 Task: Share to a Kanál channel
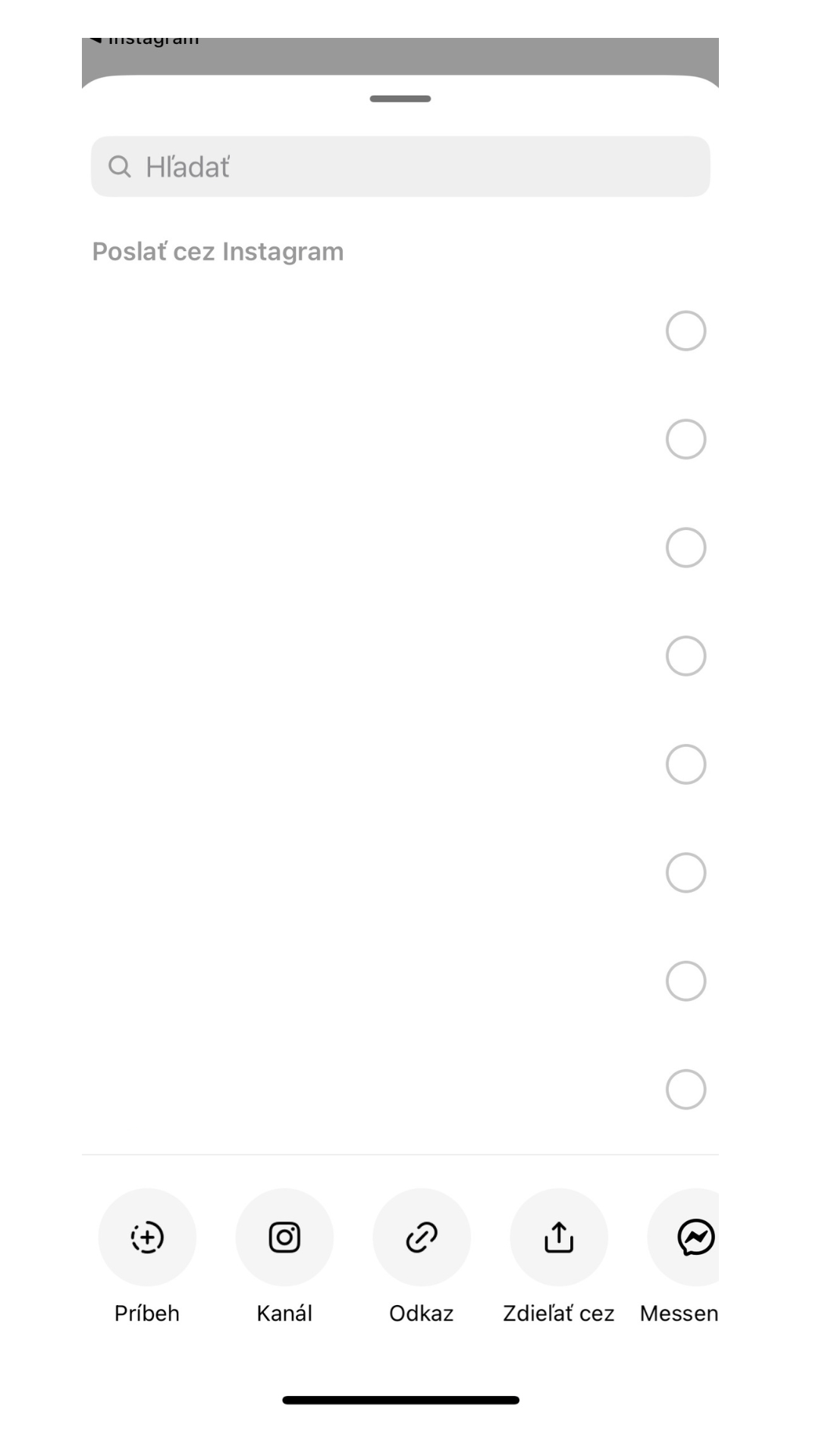pos(284,1238)
